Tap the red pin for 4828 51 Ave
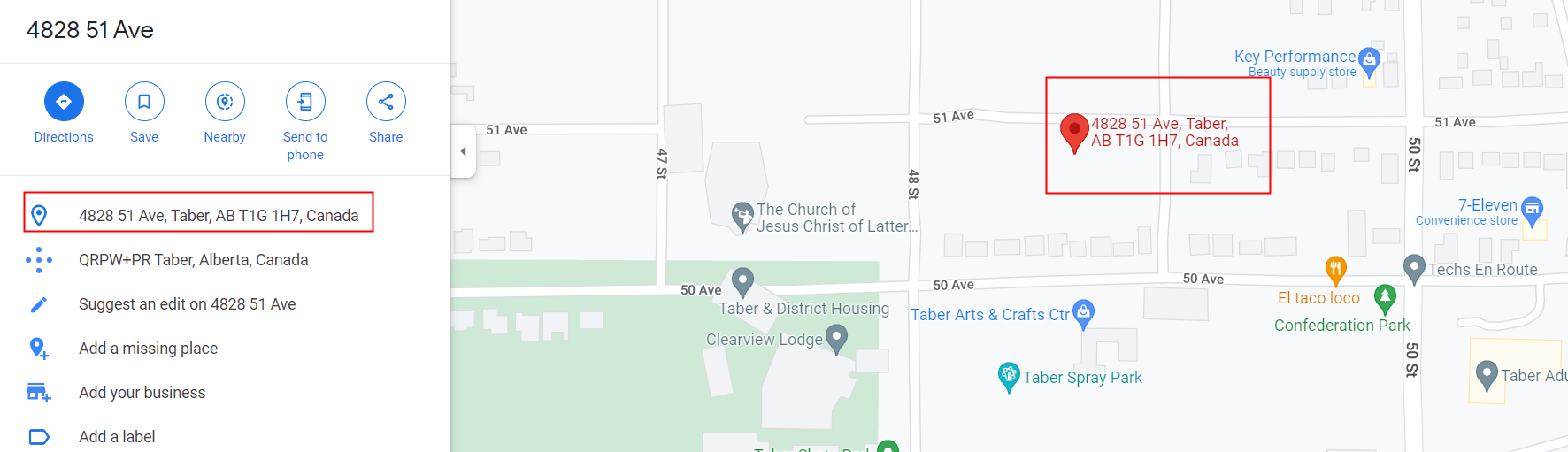This screenshot has width=1568, height=452. pyautogui.click(x=1074, y=131)
